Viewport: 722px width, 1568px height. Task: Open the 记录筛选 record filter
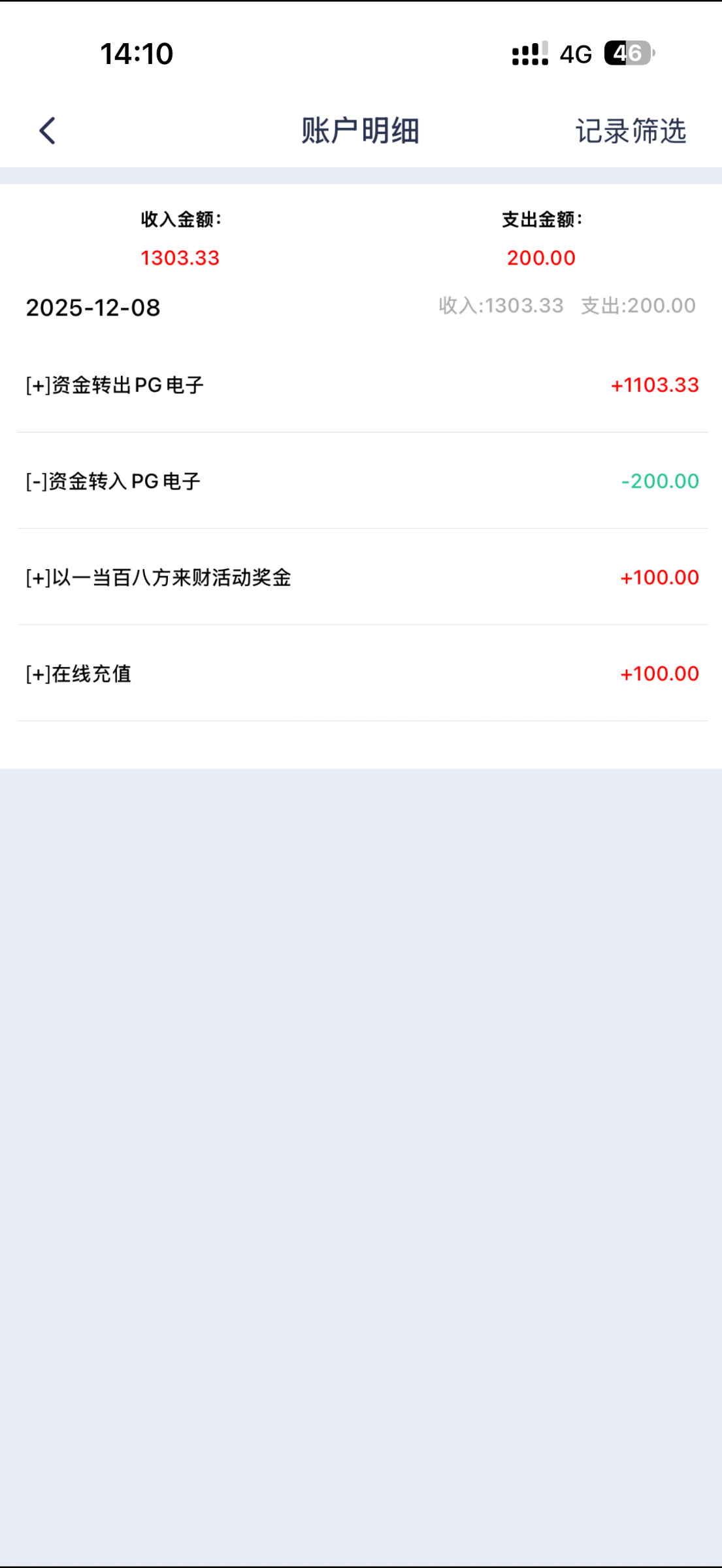(x=630, y=131)
